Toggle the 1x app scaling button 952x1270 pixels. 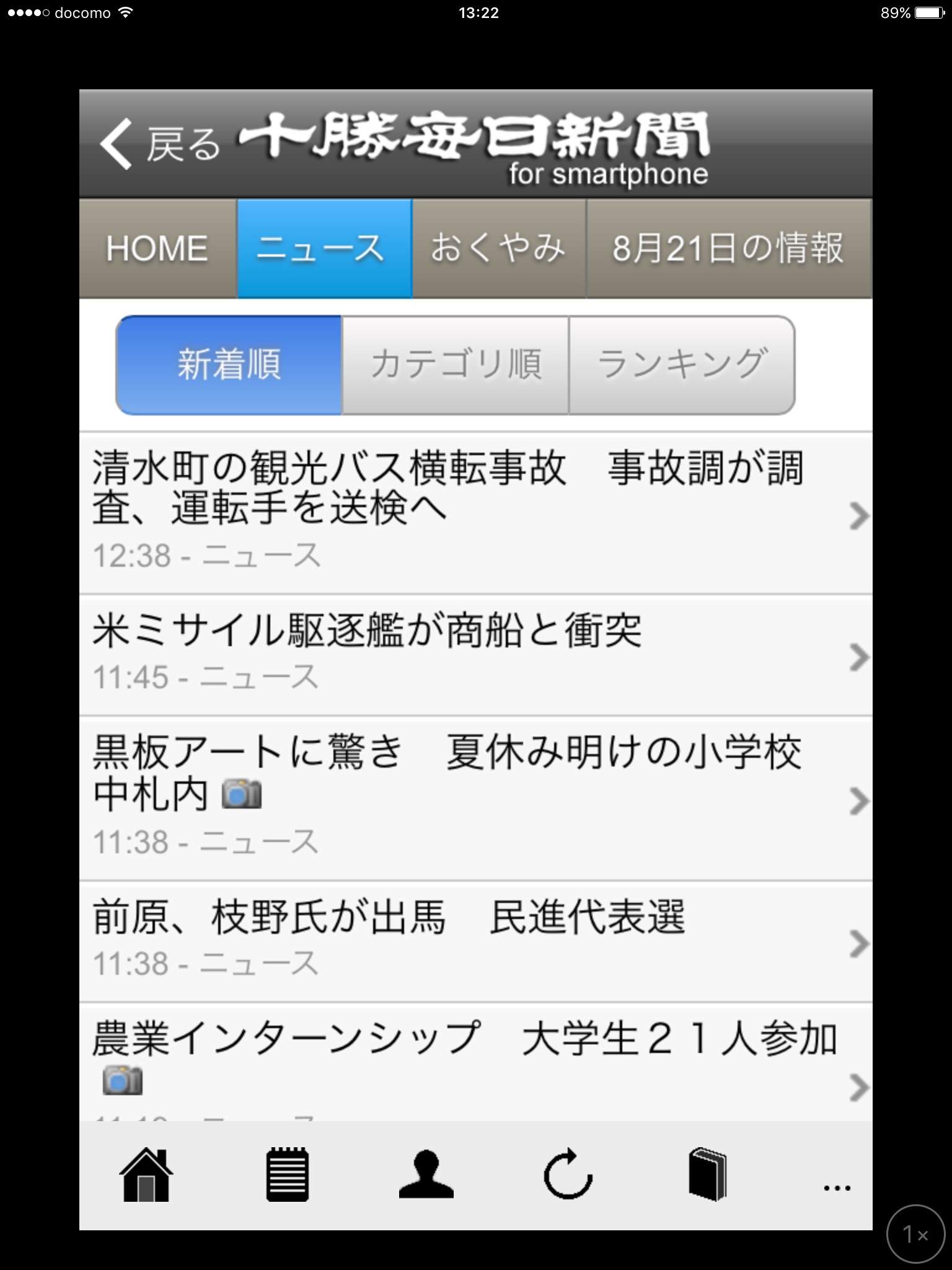[915, 1234]
